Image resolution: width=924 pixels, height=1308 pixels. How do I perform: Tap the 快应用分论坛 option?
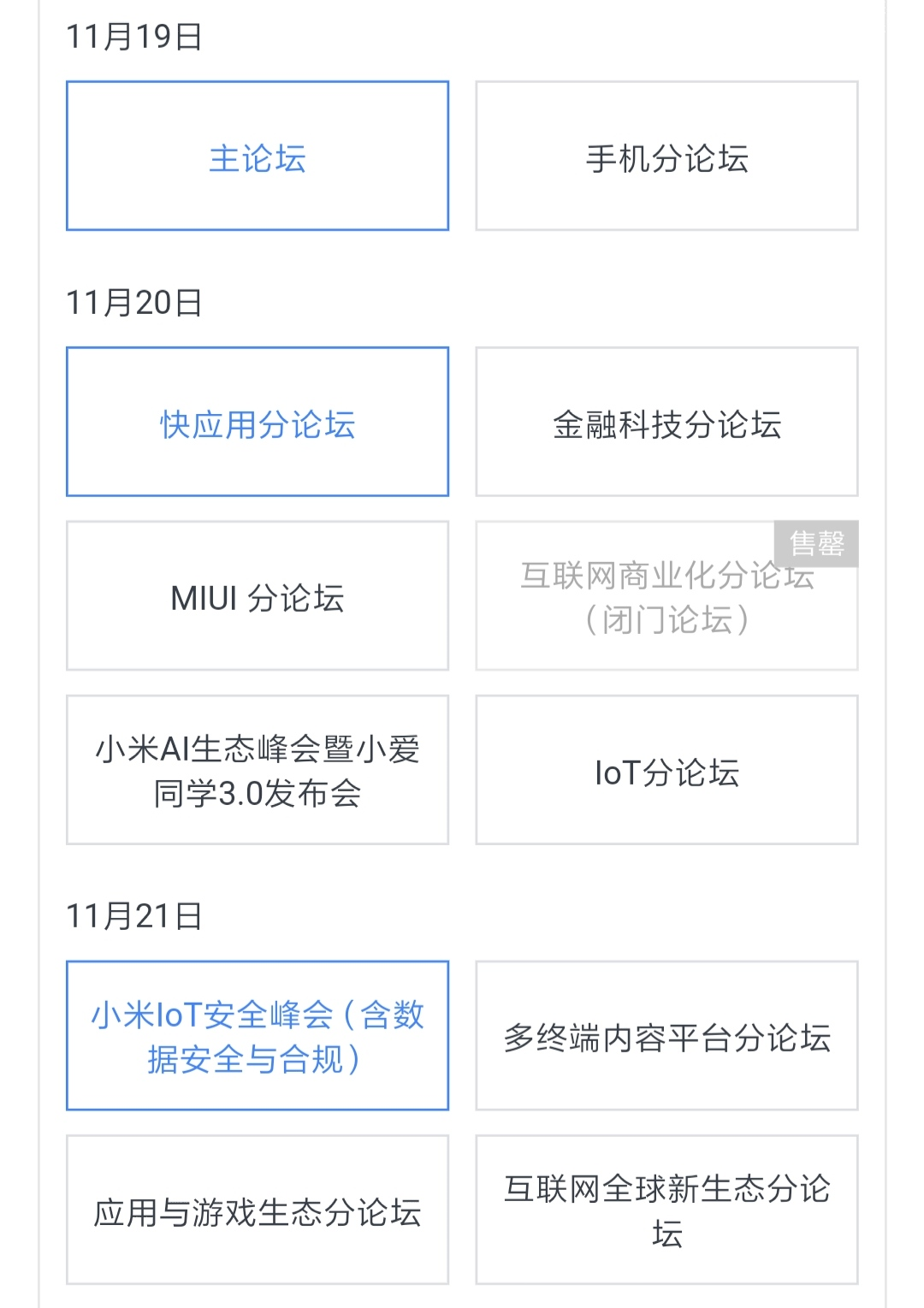pyautogui.click(x=258, y=423)
